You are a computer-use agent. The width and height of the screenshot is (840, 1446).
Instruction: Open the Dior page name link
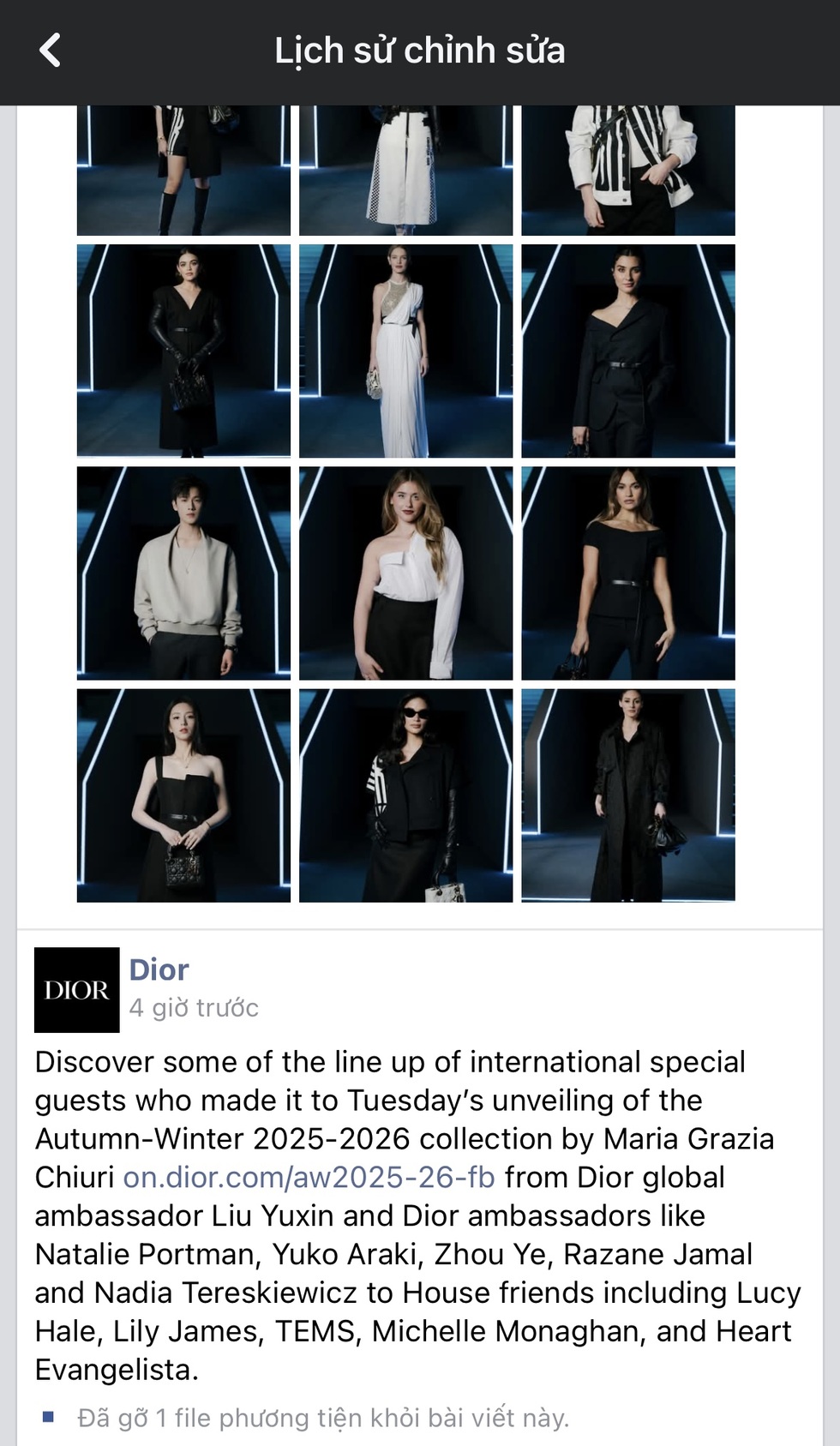pos(159,969)
